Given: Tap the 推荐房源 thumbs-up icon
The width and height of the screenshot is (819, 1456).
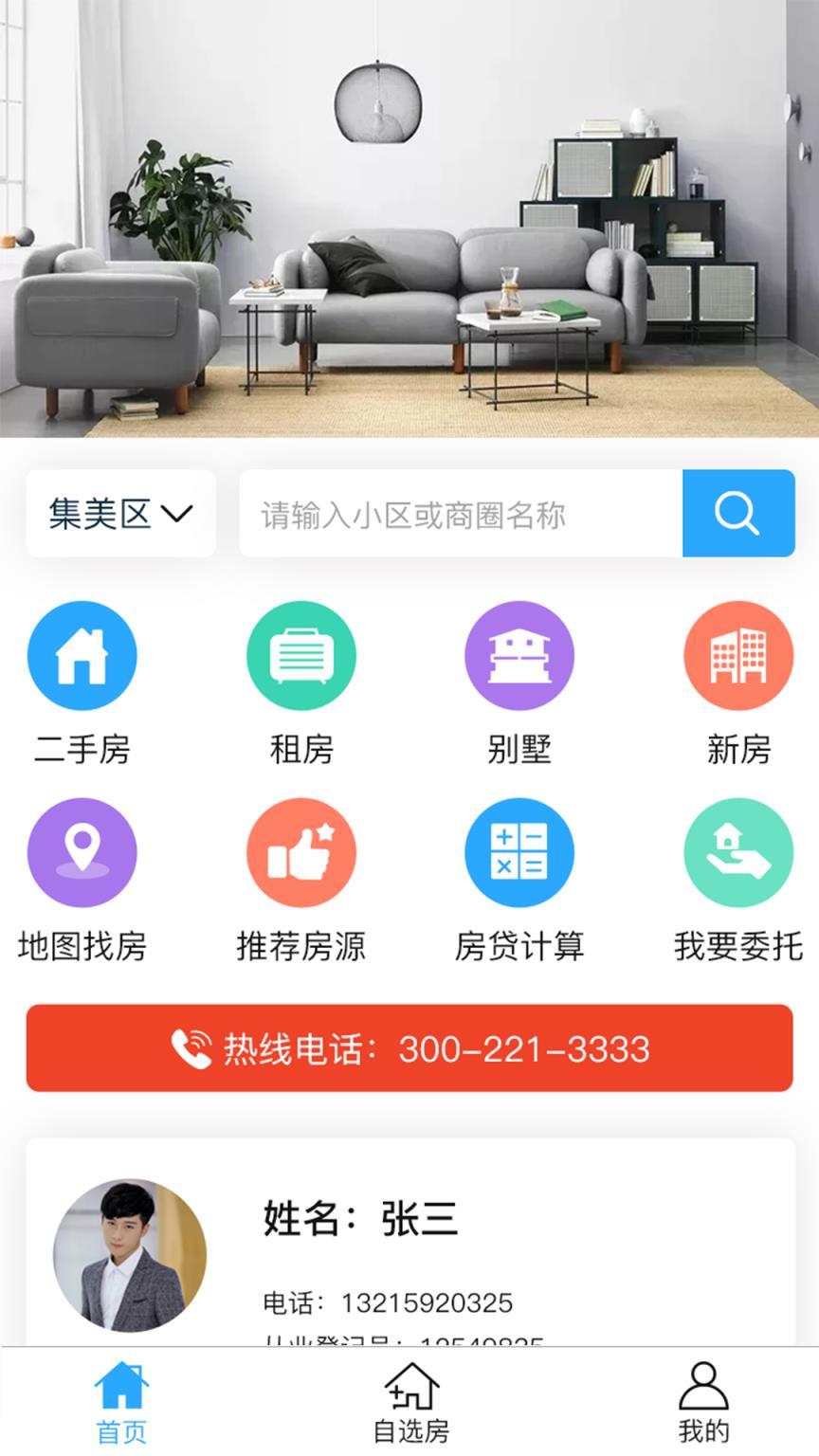Looking at the screenshot, I should 301,851.
